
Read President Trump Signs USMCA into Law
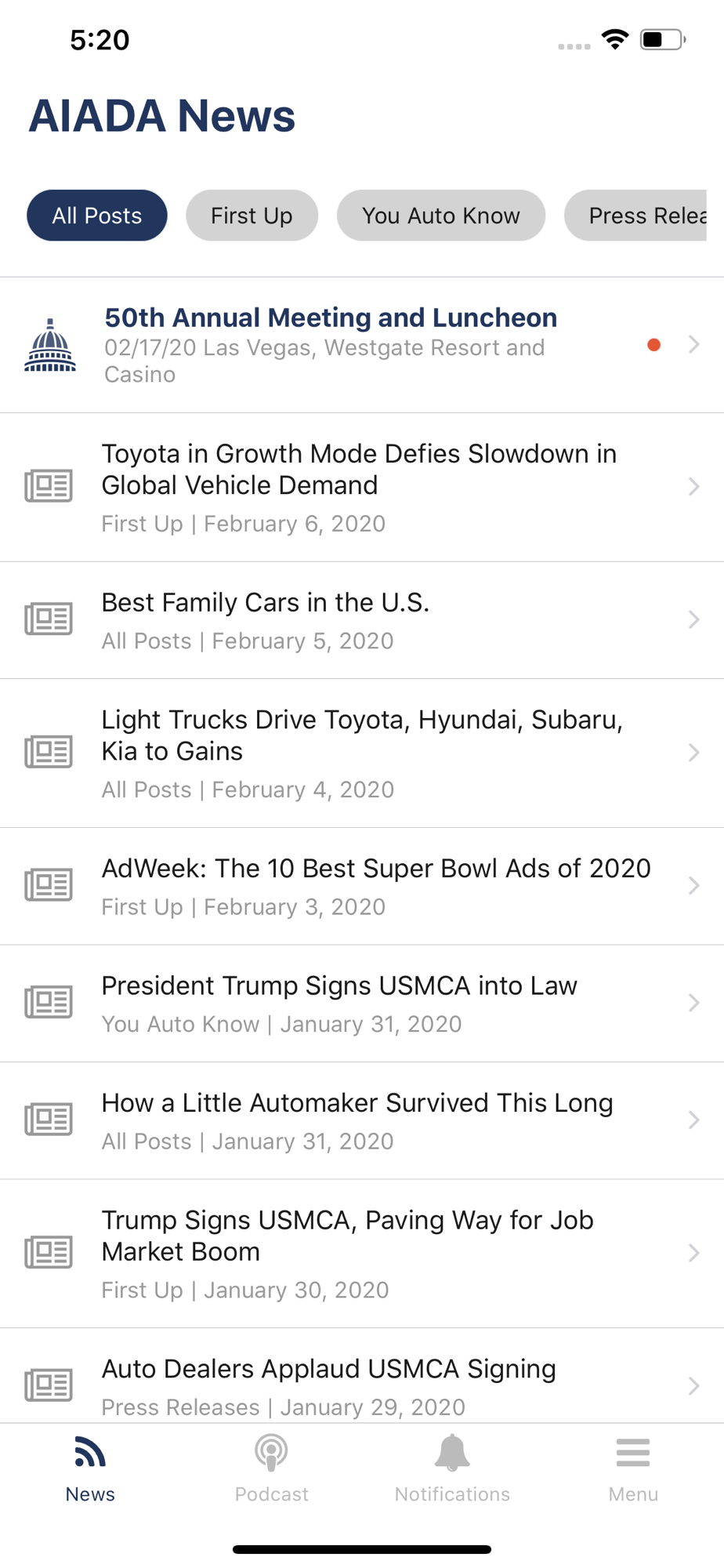click(x=360, y=1004)
